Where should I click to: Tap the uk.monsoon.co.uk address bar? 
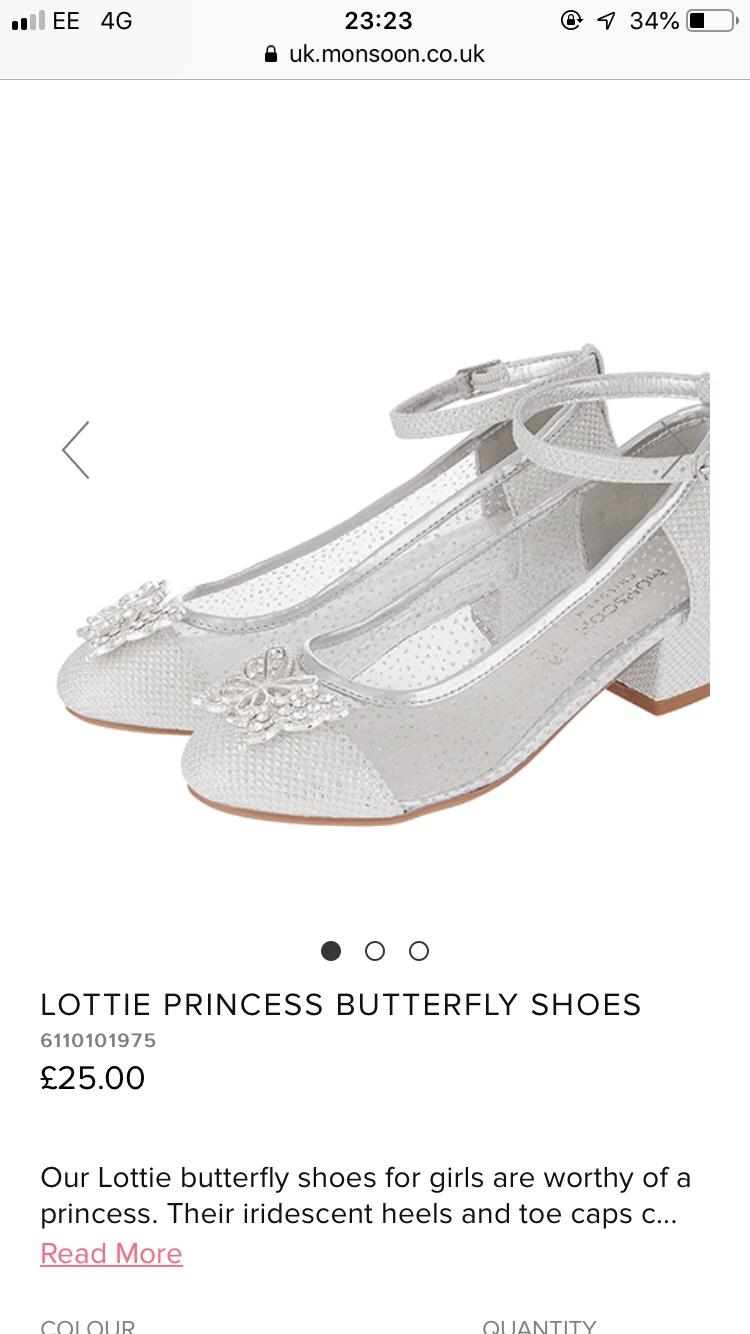coord(375,54)
